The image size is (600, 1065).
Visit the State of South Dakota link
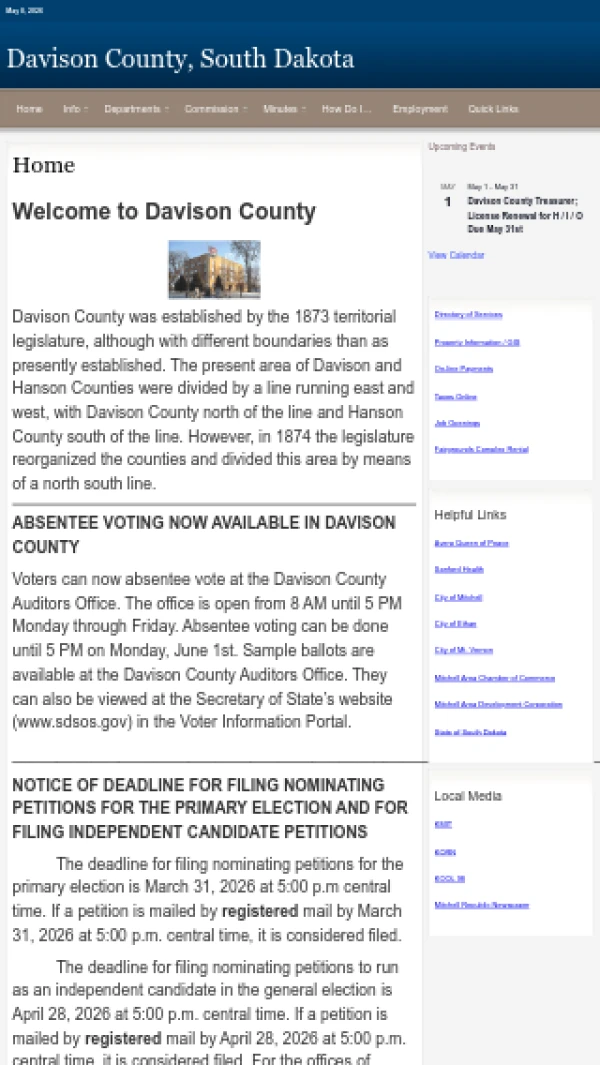tap(470, 732)
